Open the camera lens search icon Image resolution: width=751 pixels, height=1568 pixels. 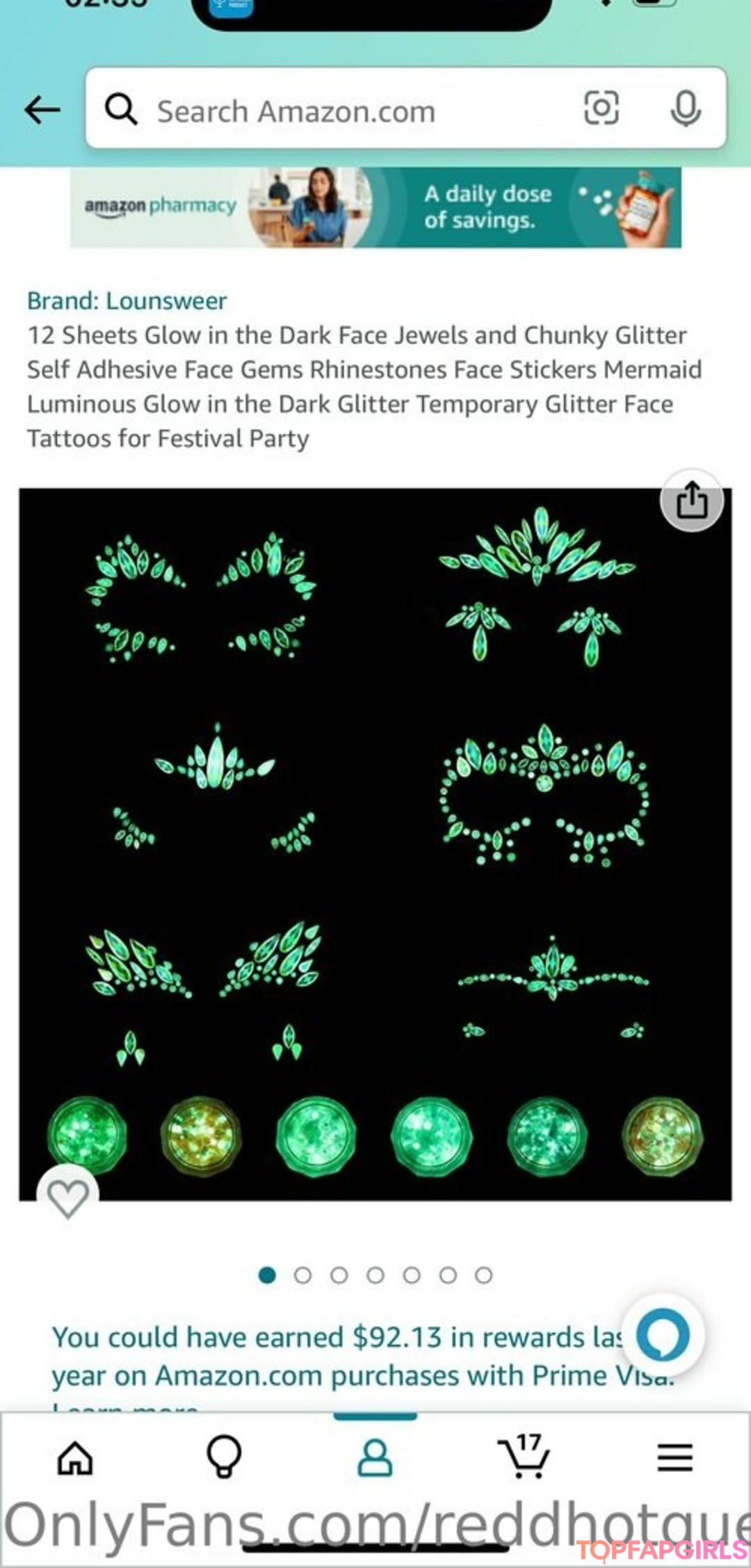pos(601,108)
